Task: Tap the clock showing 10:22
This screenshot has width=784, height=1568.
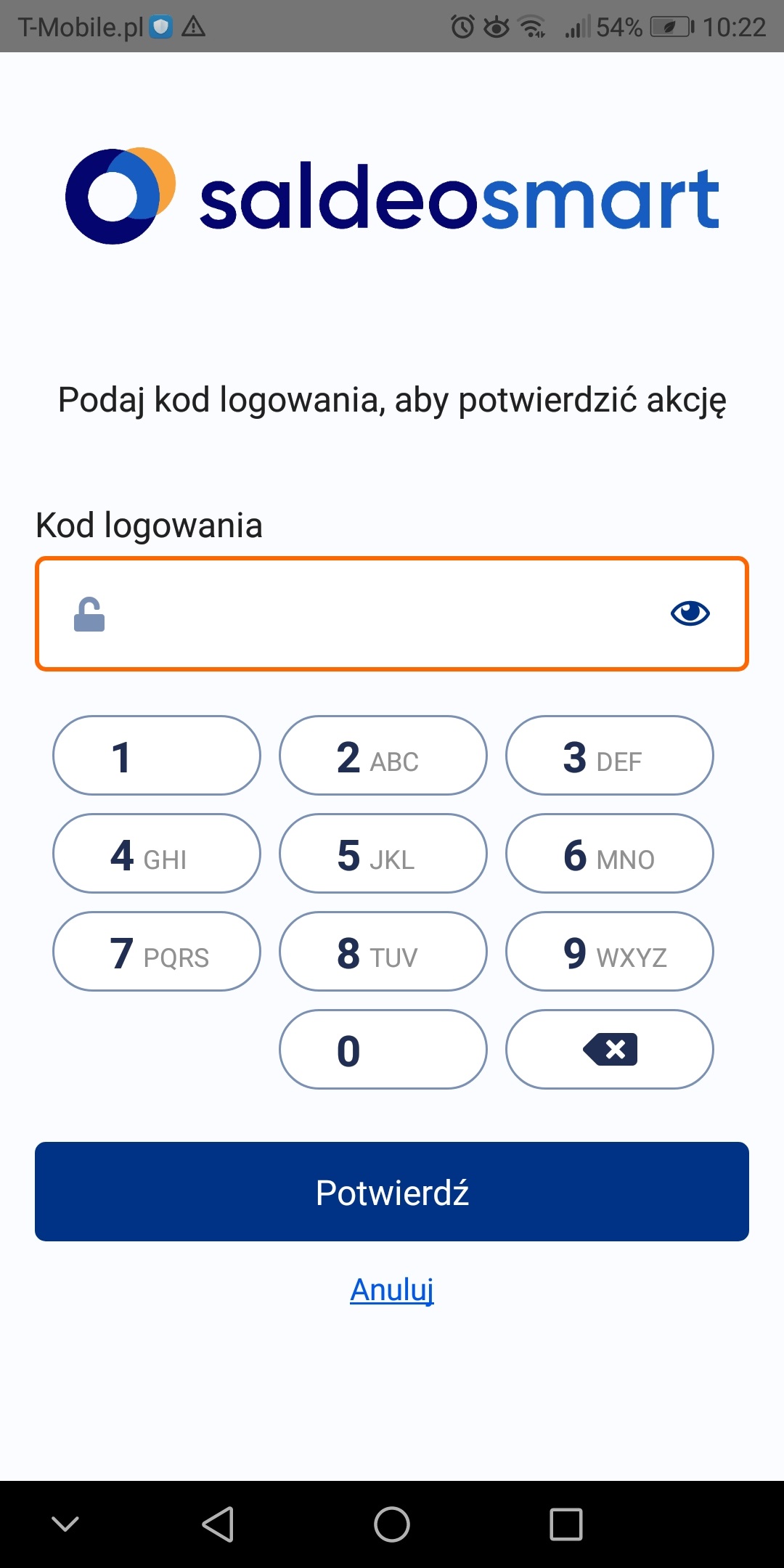Action: click(735, 25)
